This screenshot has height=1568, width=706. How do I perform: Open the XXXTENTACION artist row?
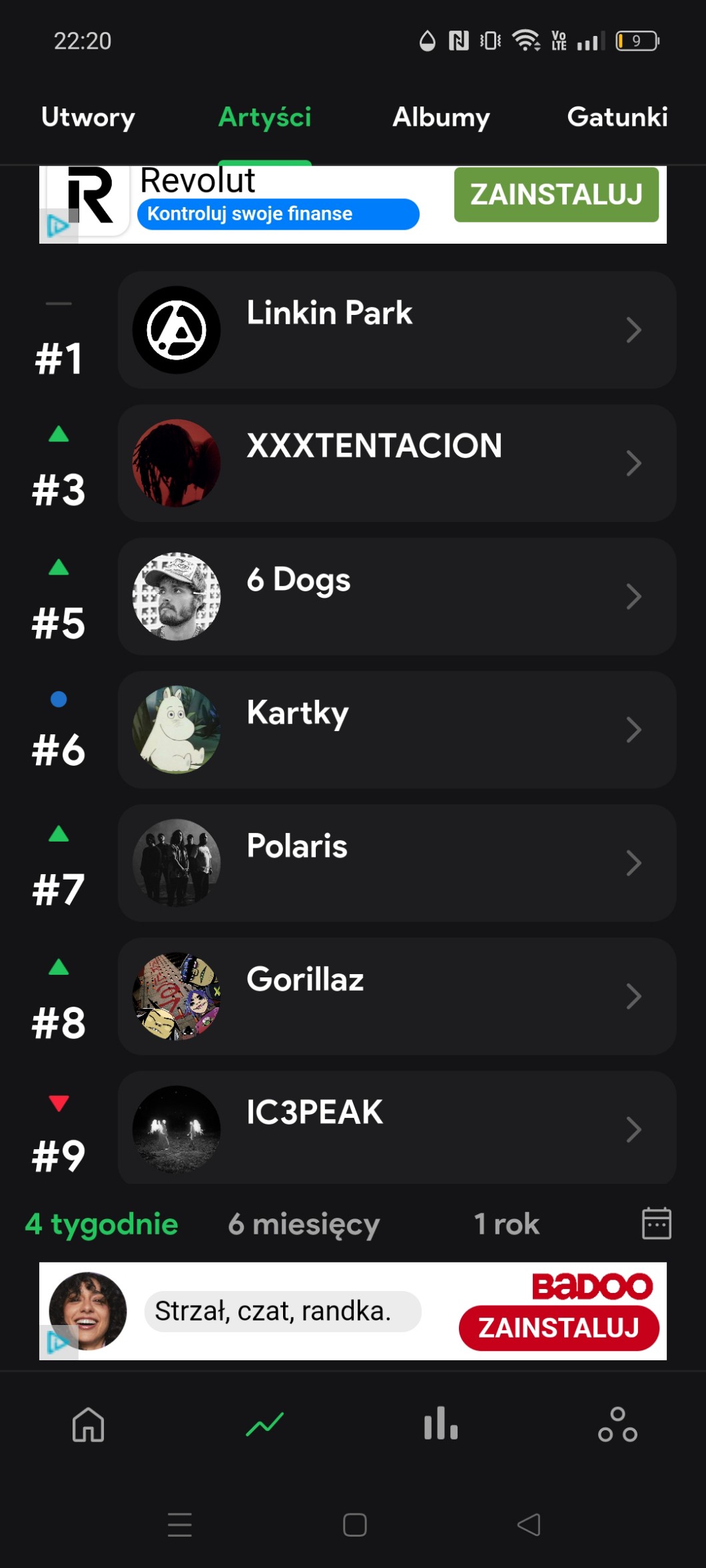pos(397,463)
